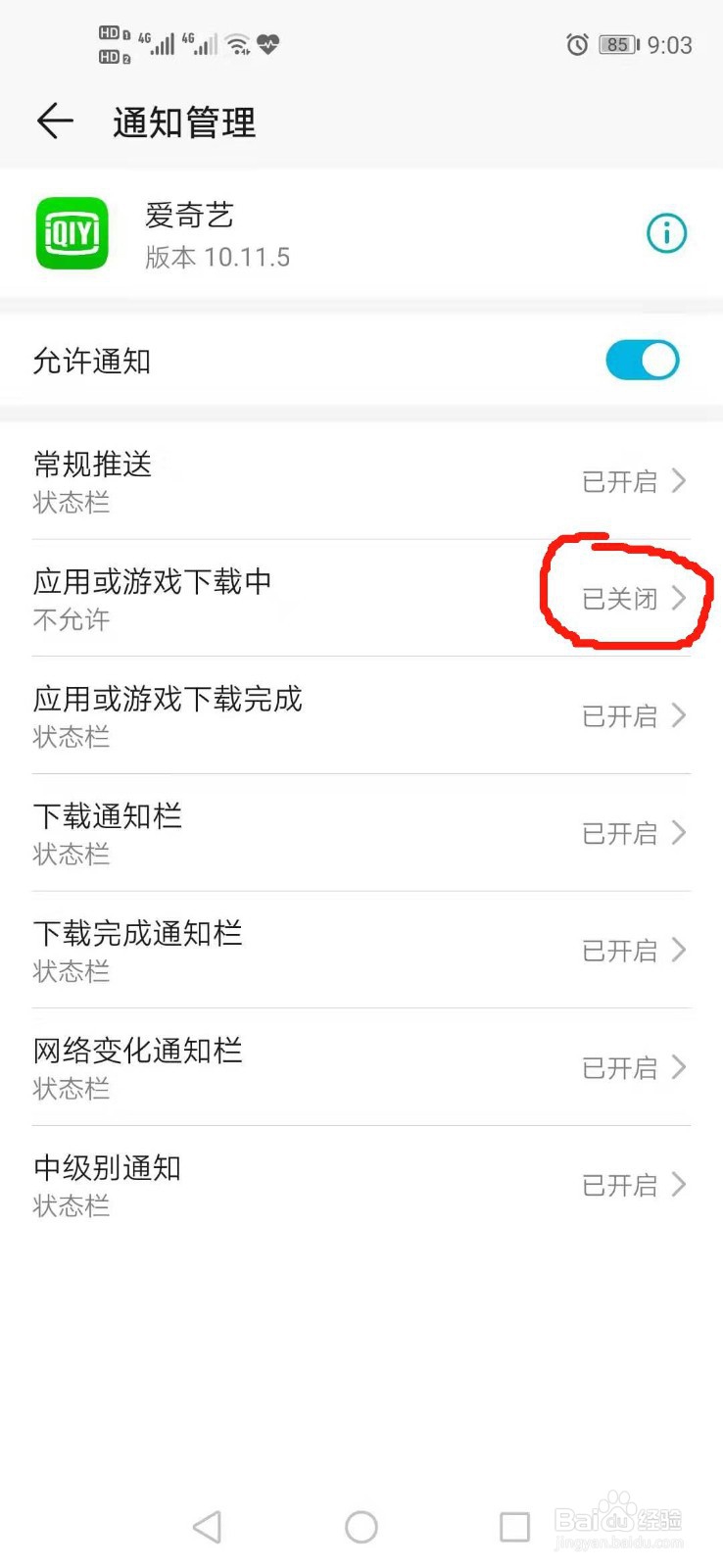Screen dimensions: 723x1568
Task: Expand the 下载完成通知栏 chevron
Action: click(678, 950)
